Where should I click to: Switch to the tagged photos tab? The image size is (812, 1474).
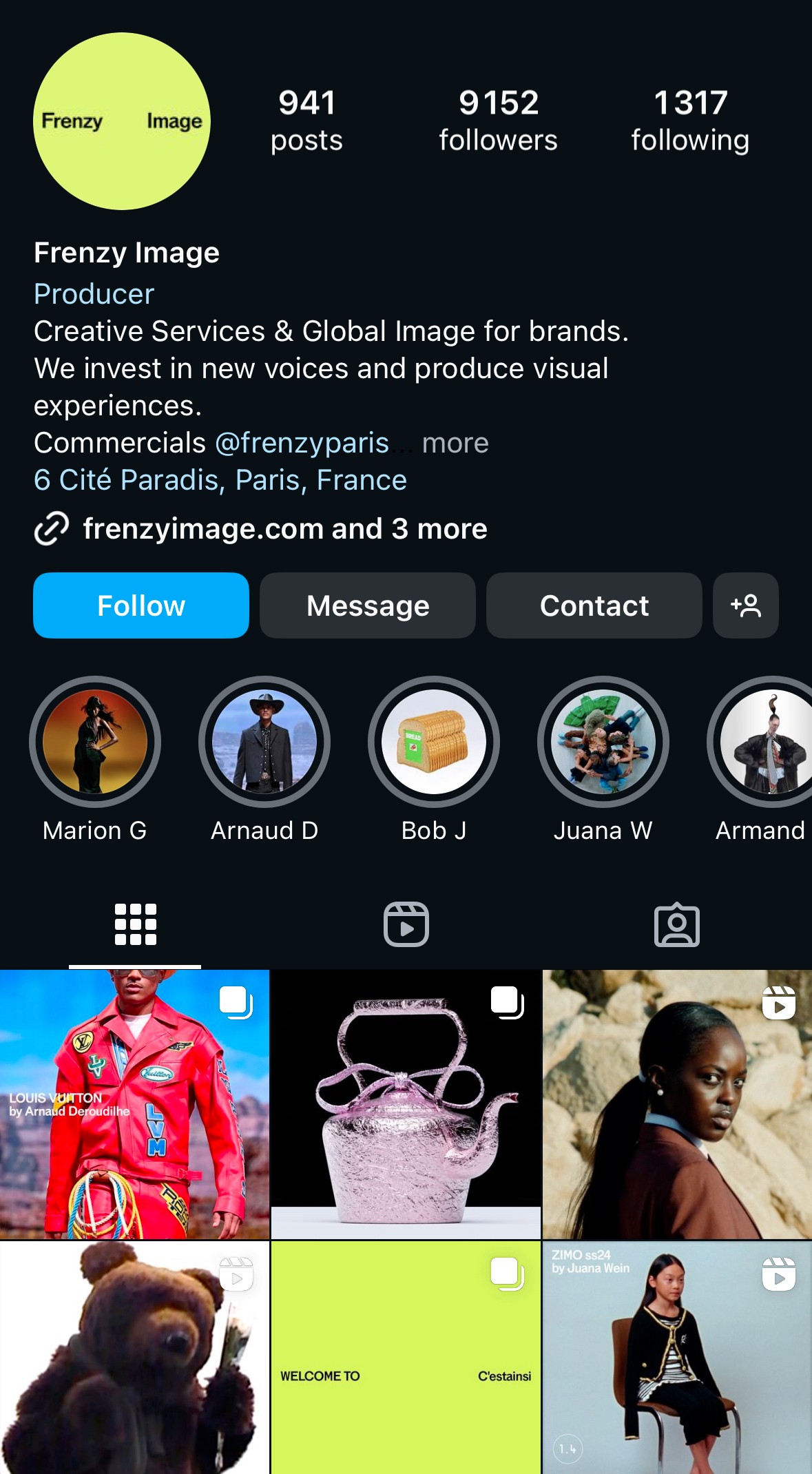pos(676,924)
